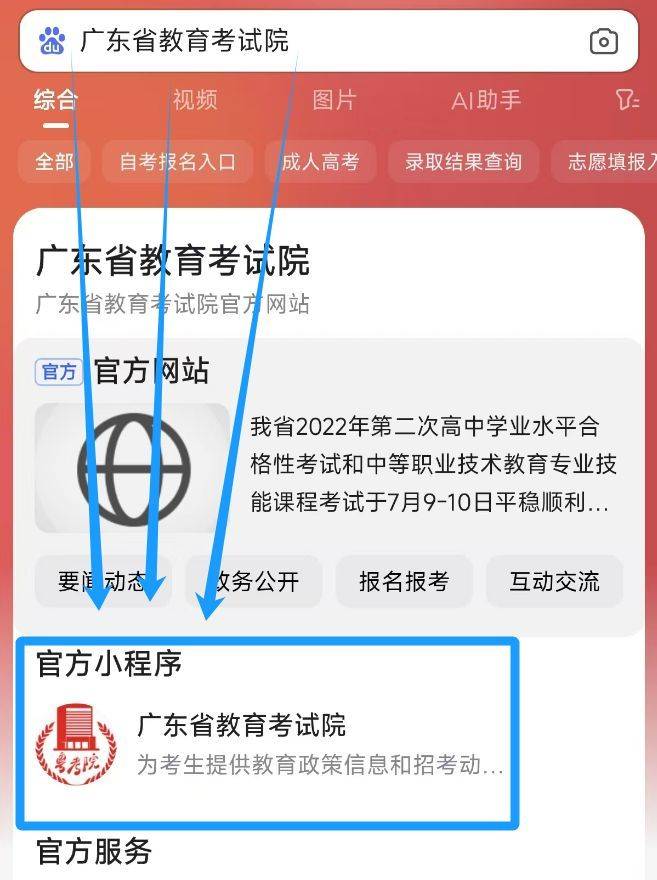Screen dimensions: 657x880
Task: Tap the 要闻动态 button
Action: tap(102, 582)
